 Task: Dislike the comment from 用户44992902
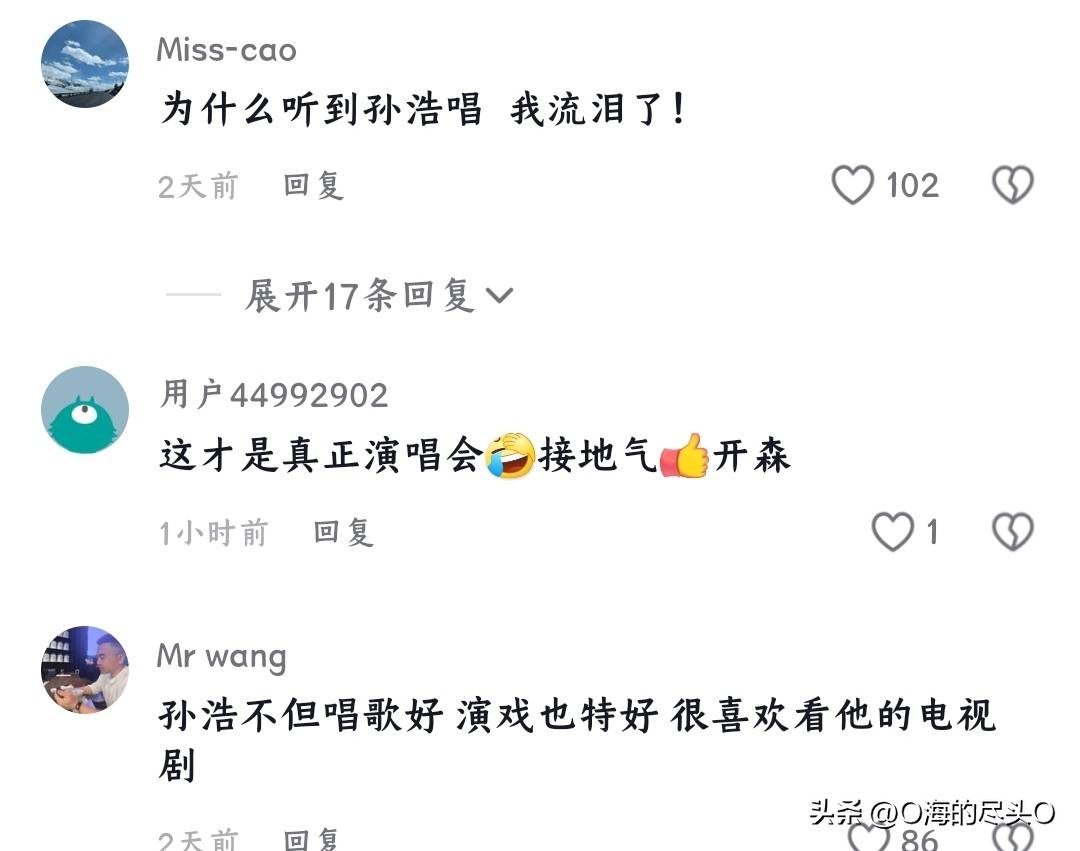(x=1012, y=532)
